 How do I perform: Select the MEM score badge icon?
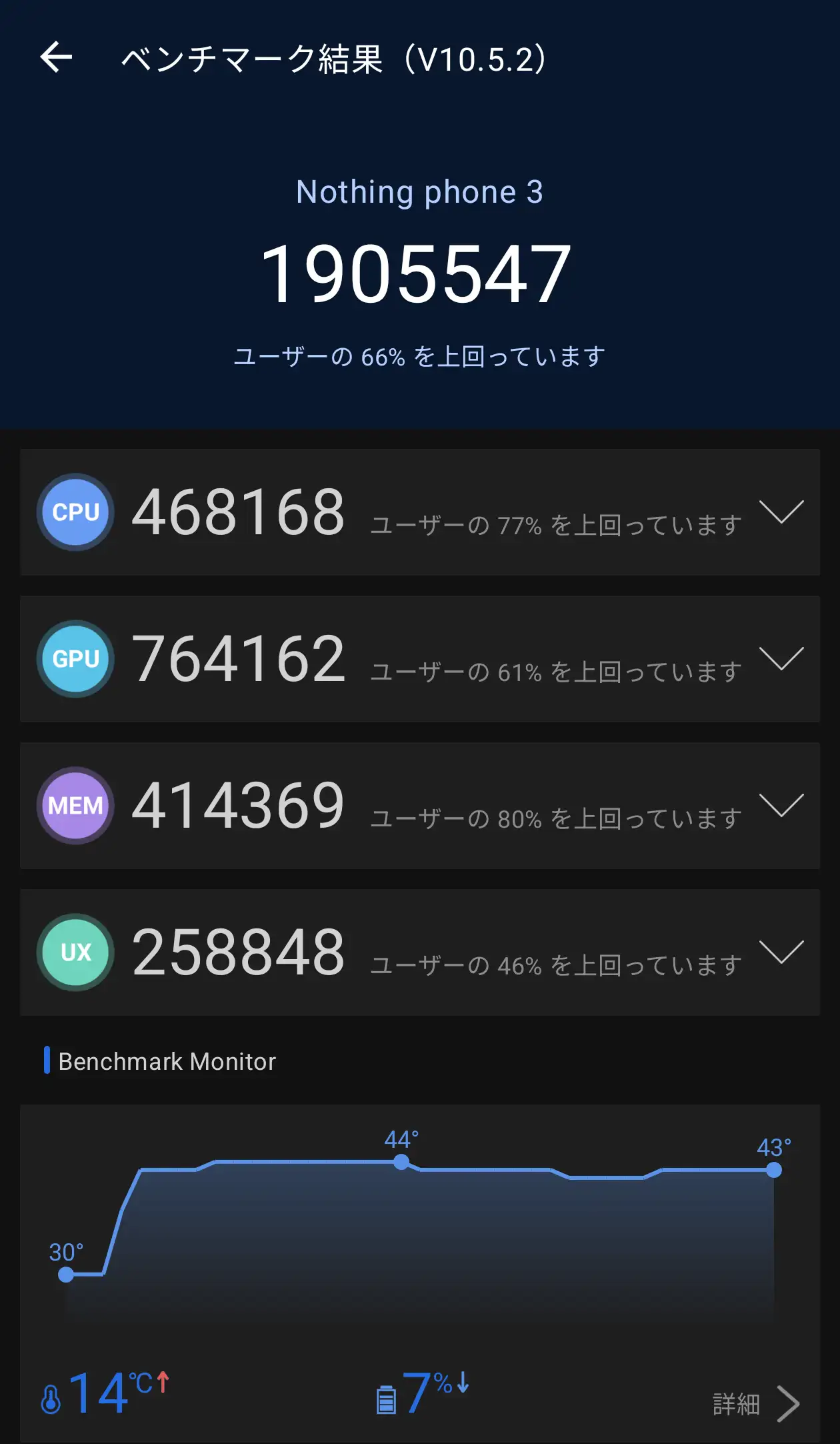click(75, 805)
